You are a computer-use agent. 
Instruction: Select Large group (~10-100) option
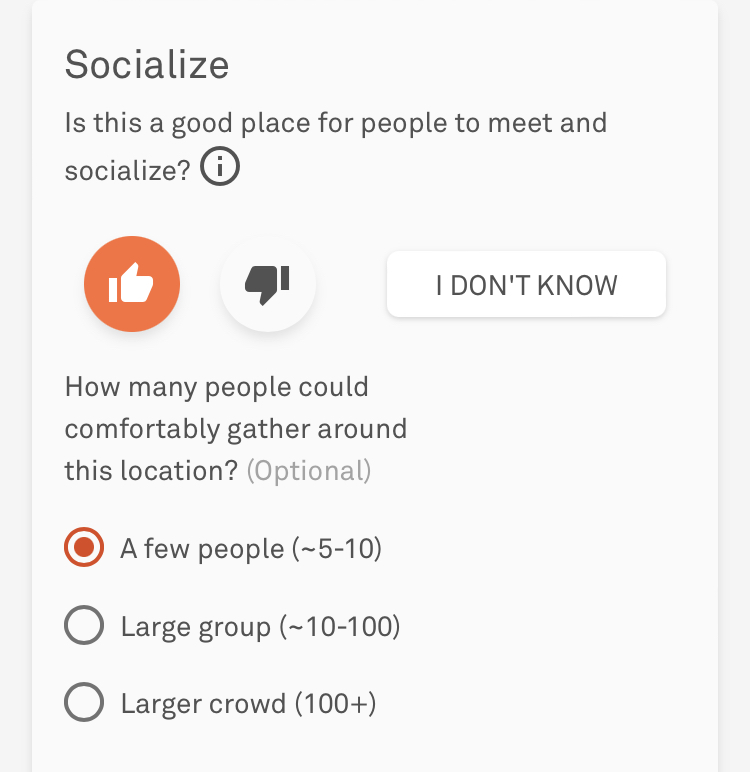(84, 627)
